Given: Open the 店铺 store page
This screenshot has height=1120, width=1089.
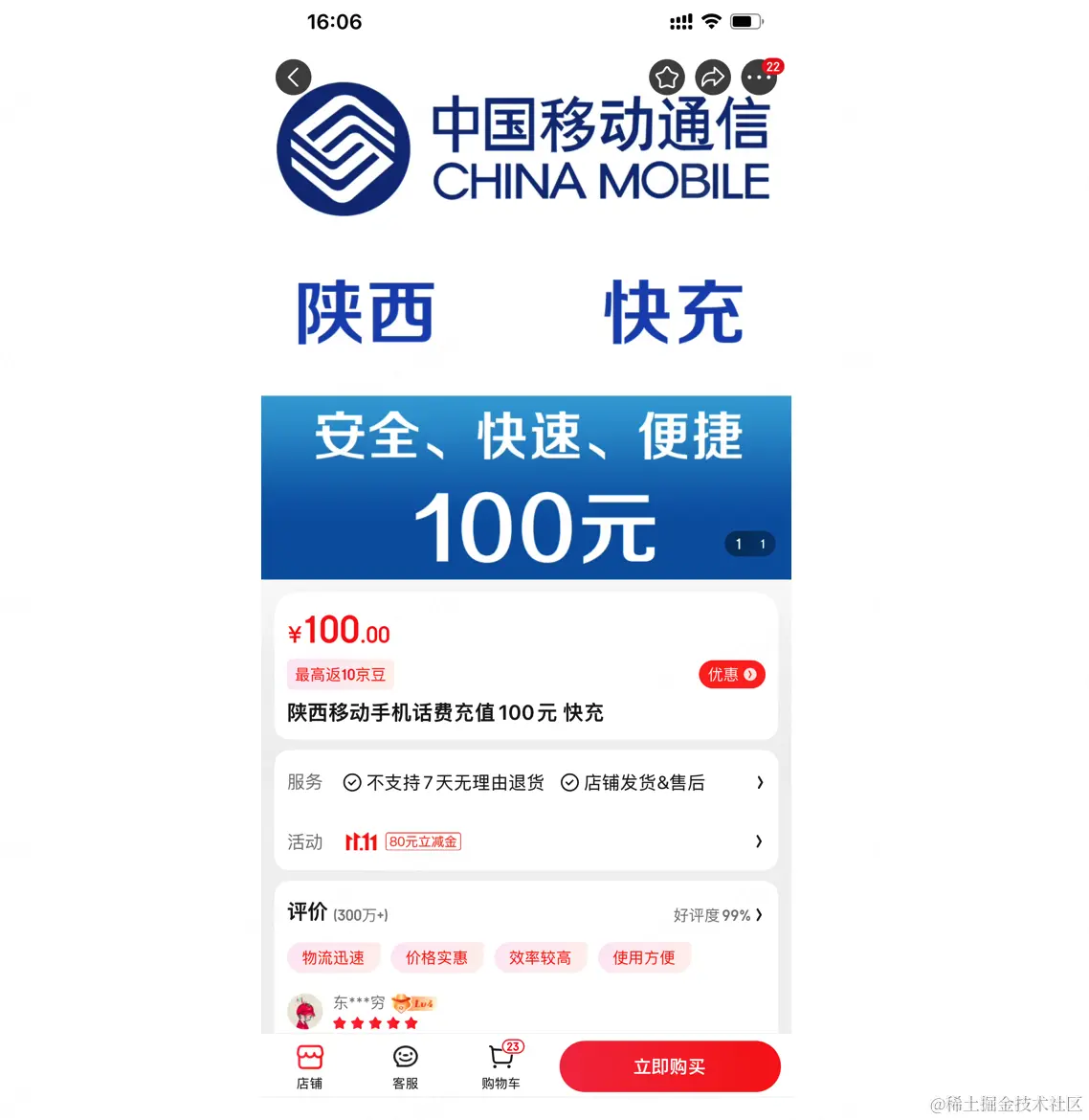Looking at the screenshot, I should [x=310, y=1065].
